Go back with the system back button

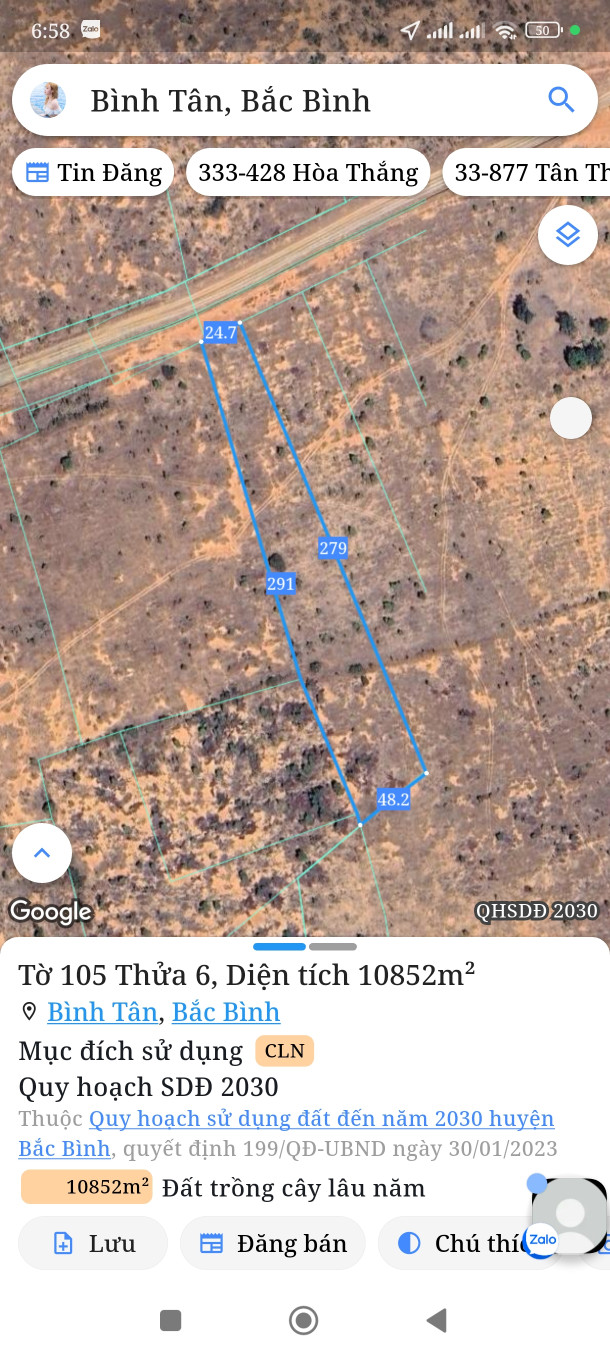click(436, 1321)
